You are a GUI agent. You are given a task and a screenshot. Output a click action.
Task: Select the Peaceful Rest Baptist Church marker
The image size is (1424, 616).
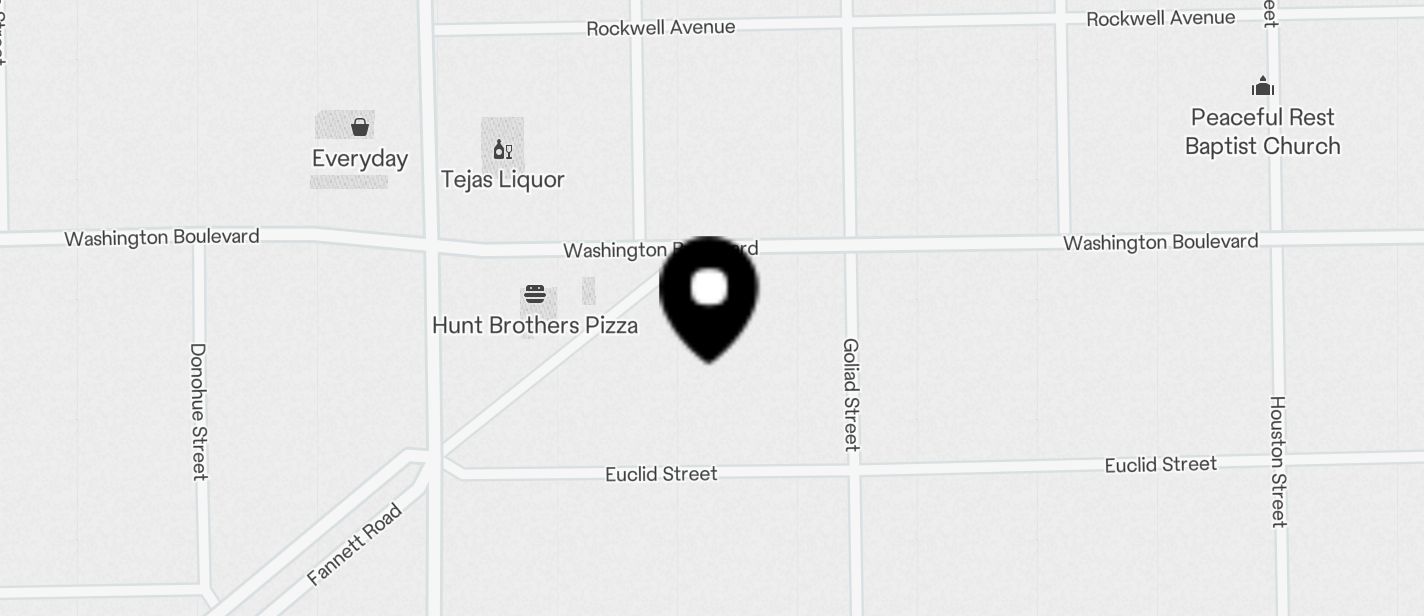(x=1263, y=87)
